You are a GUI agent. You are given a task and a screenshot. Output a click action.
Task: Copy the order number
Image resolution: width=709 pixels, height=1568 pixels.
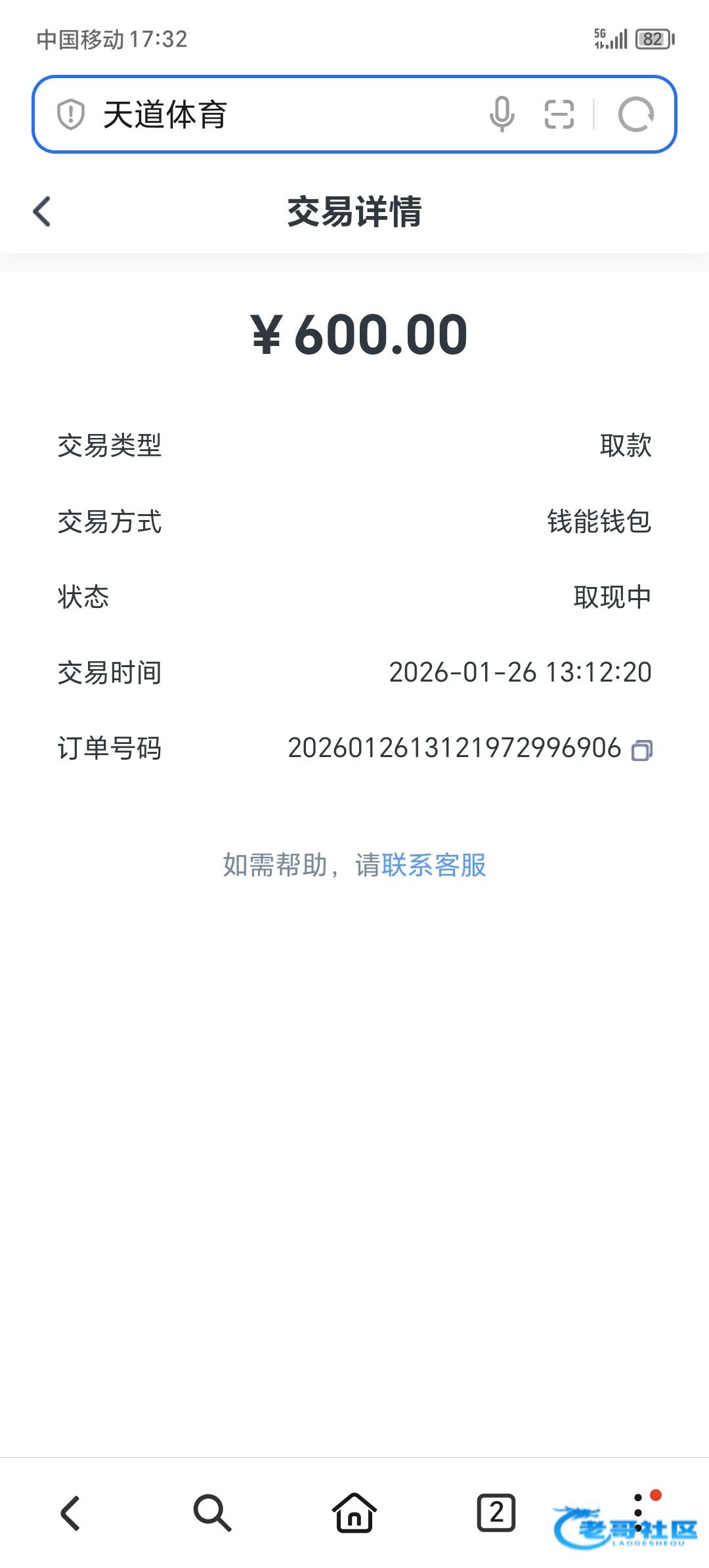point(641,750)
